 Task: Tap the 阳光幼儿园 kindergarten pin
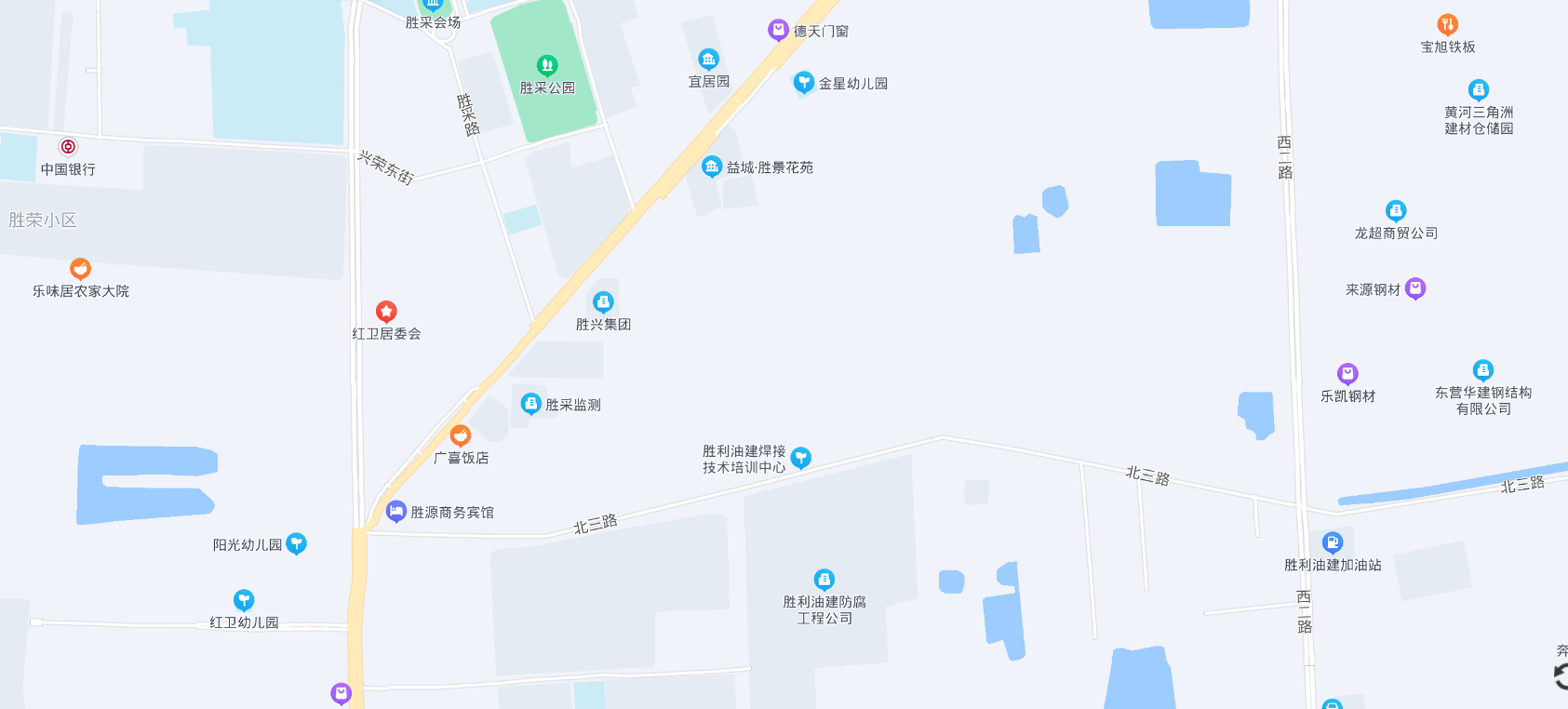point(297,543)
